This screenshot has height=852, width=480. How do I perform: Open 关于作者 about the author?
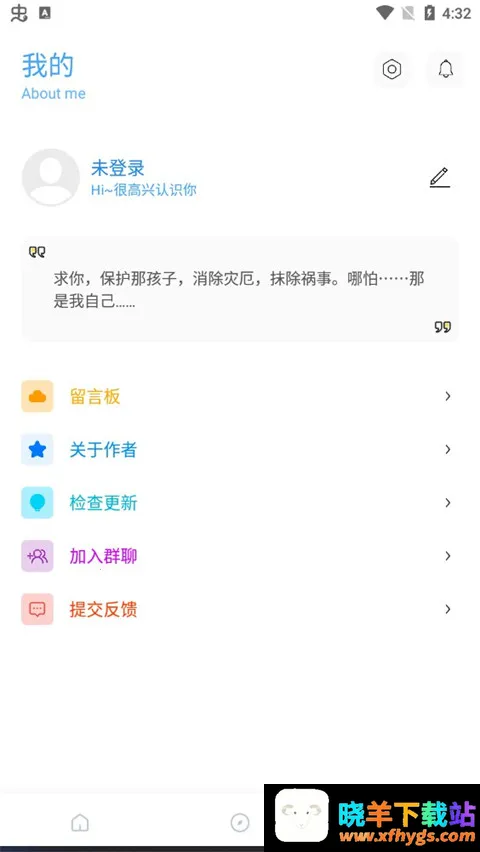click(x=240, y=449)
